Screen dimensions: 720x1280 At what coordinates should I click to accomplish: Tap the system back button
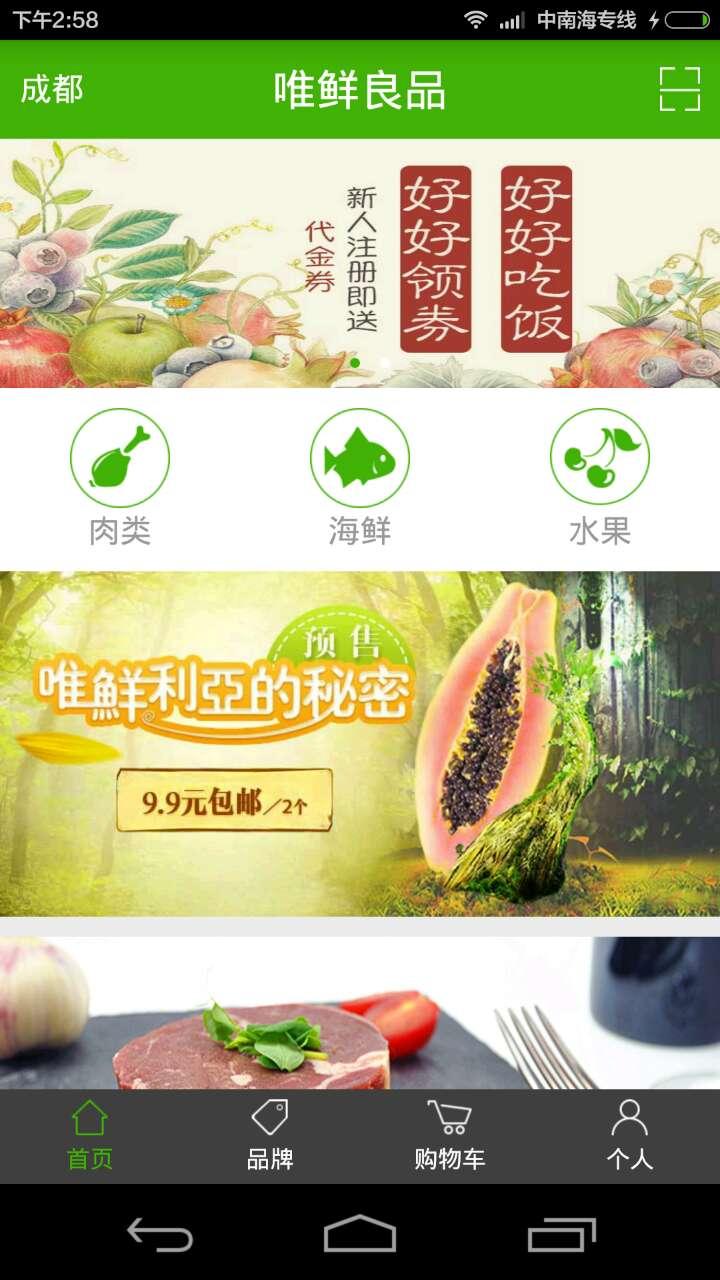160,1234
